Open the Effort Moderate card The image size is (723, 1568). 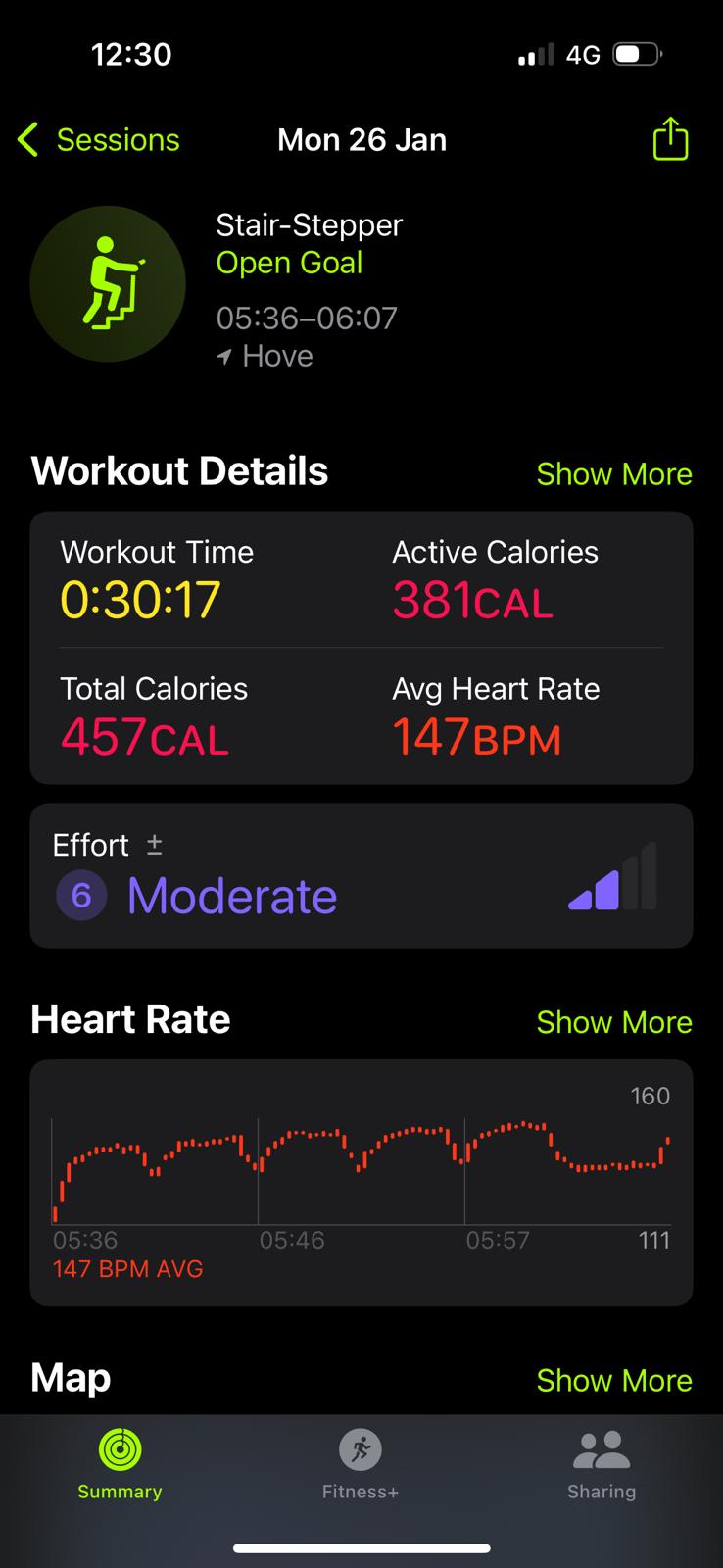click(x=361, y=876)
